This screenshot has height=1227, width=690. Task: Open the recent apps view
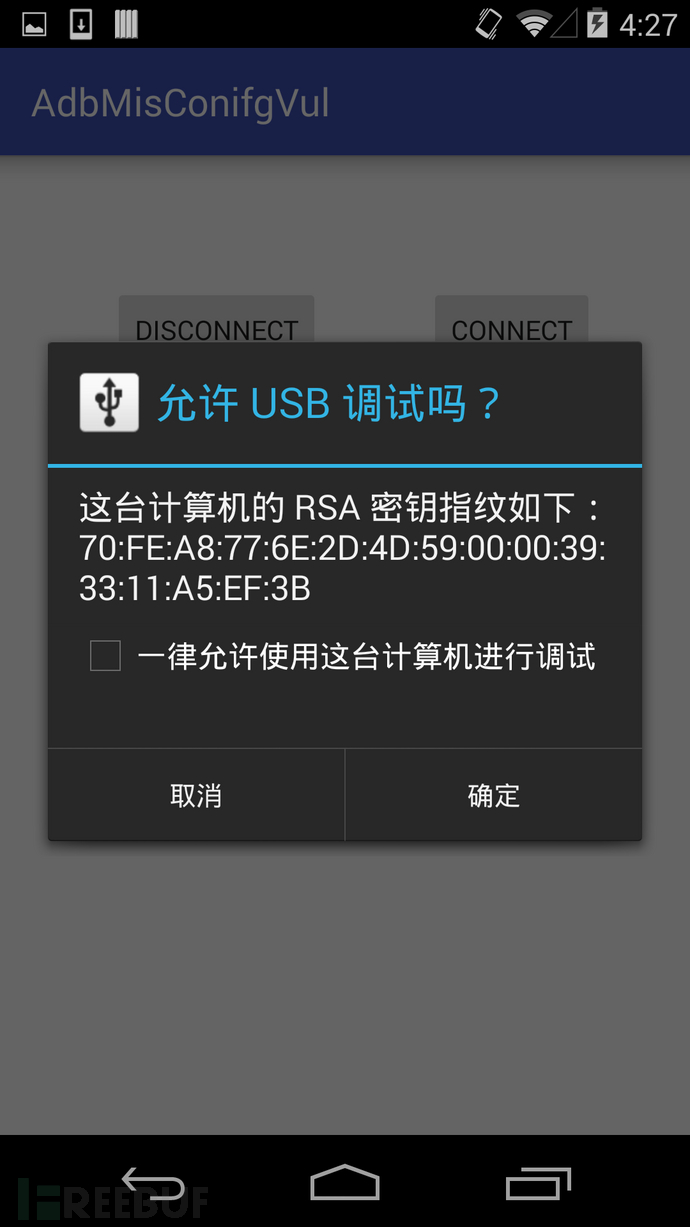(x=538, y=1182)
